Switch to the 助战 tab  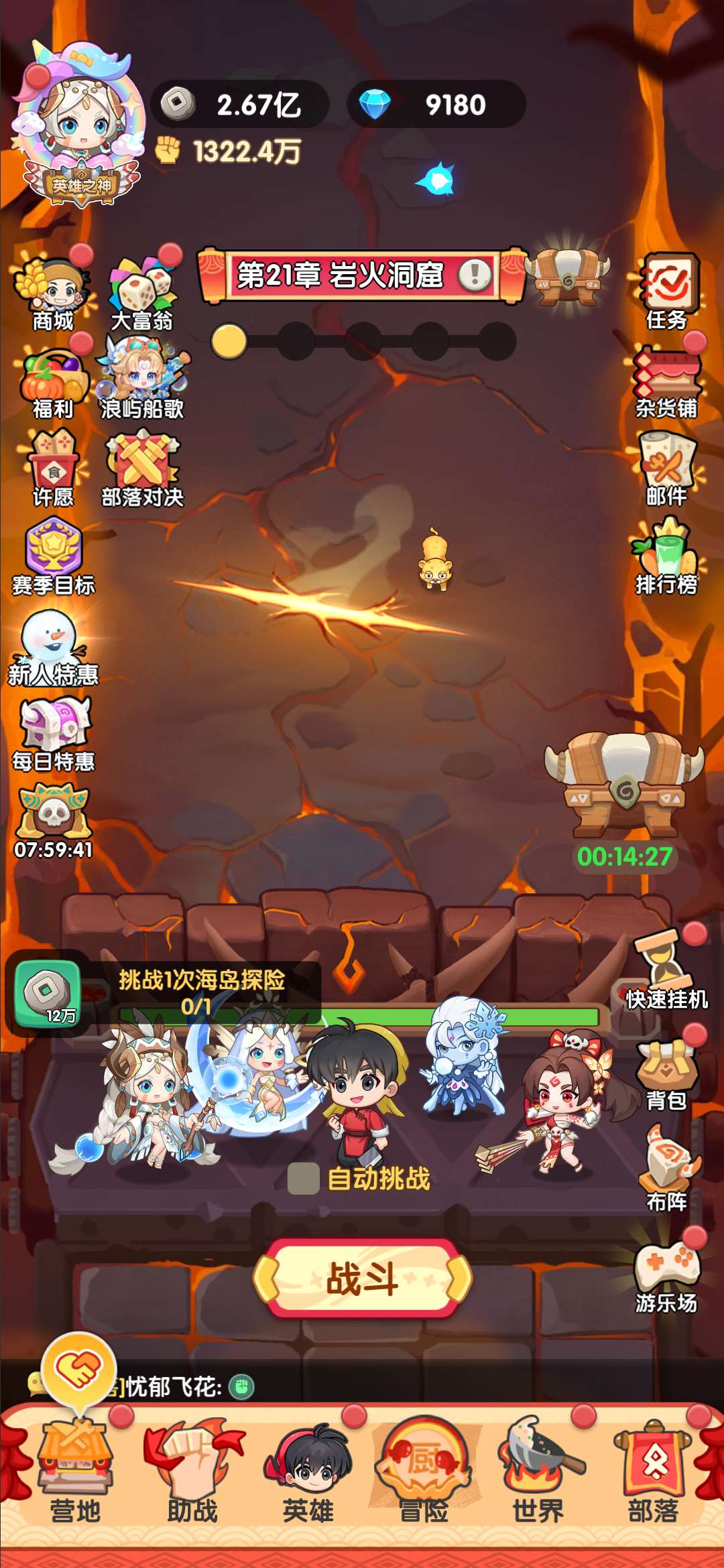point(192,1474)
